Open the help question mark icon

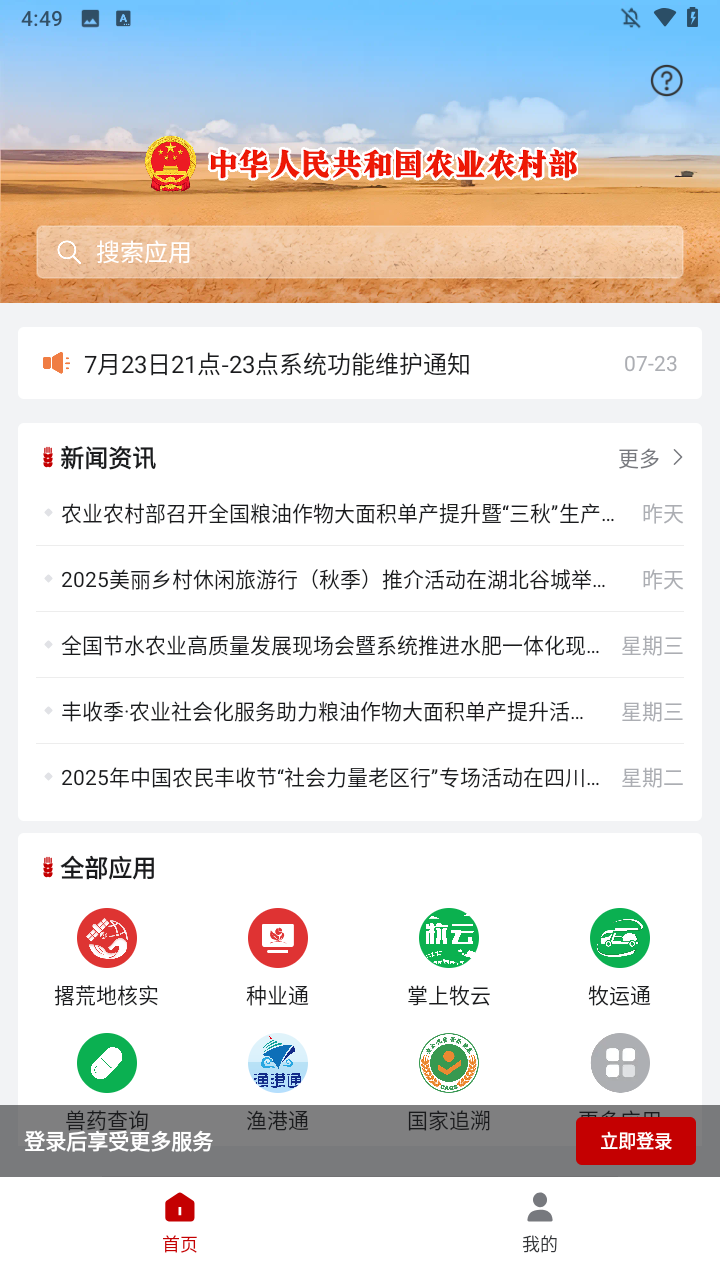[666, 81]
